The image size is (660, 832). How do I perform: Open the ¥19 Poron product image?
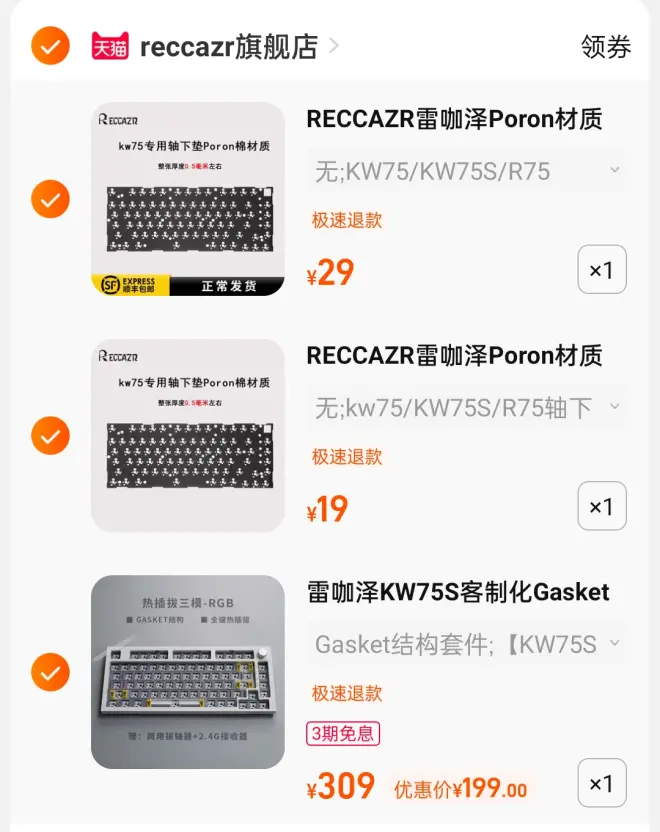tap(188, 435)
